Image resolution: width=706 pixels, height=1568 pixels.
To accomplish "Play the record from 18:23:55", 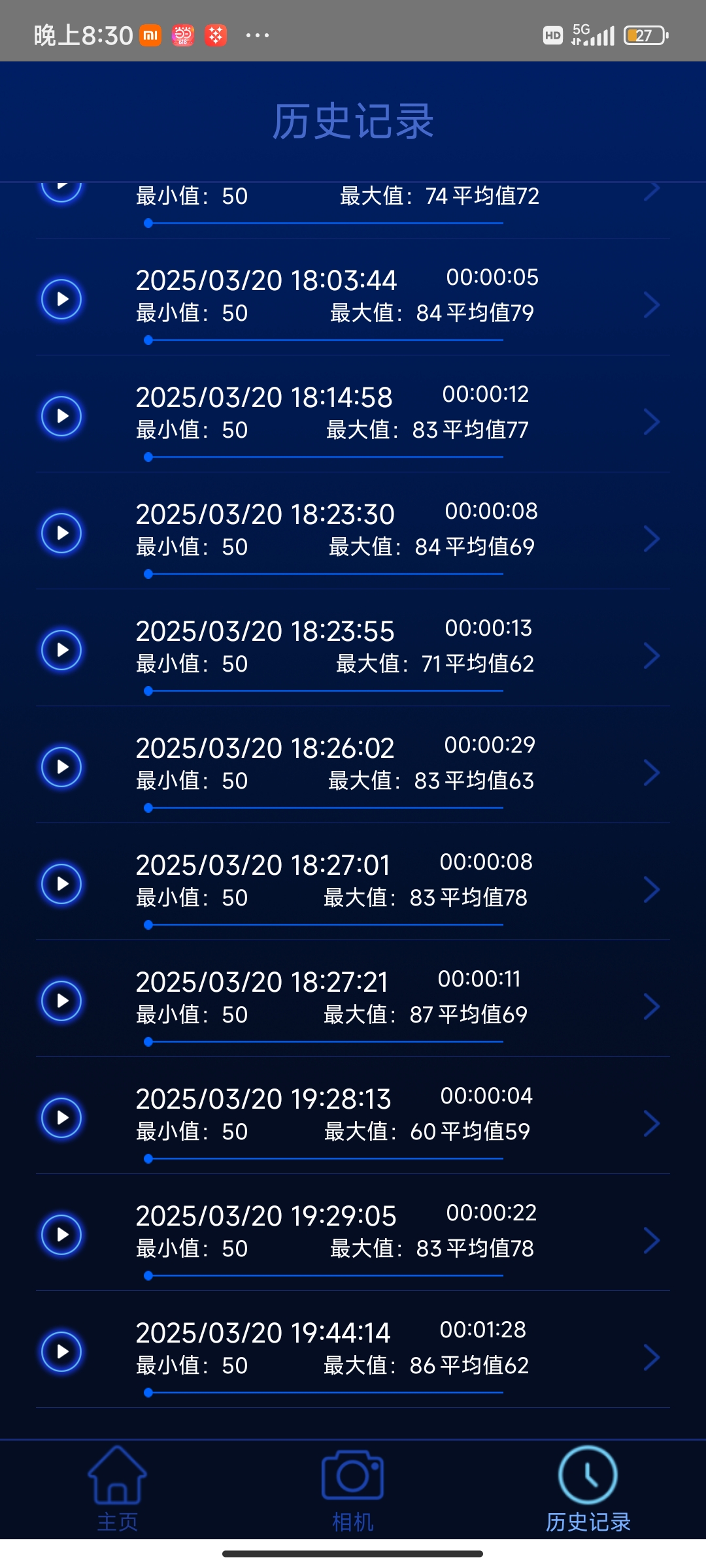I will point(61,650).
